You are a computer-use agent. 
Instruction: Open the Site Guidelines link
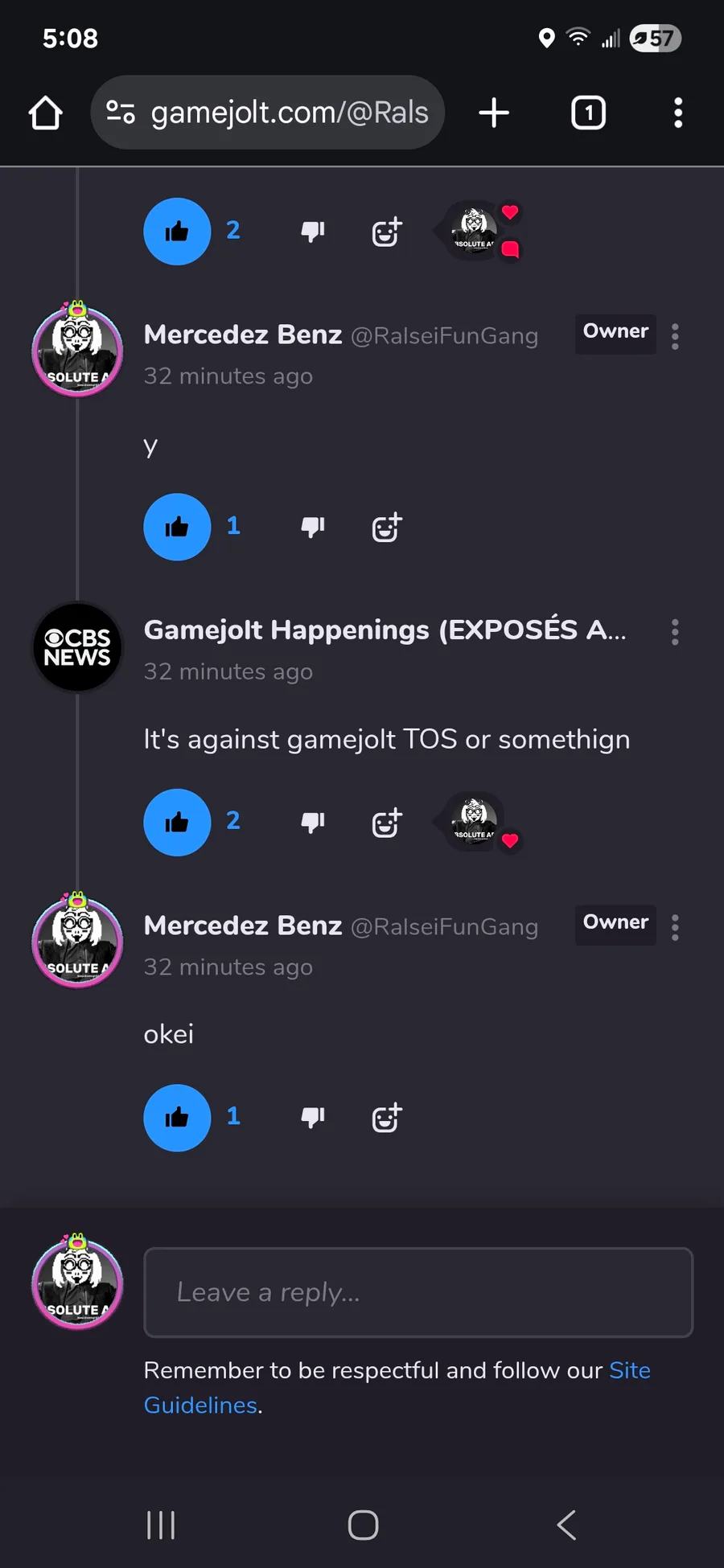397,1387
